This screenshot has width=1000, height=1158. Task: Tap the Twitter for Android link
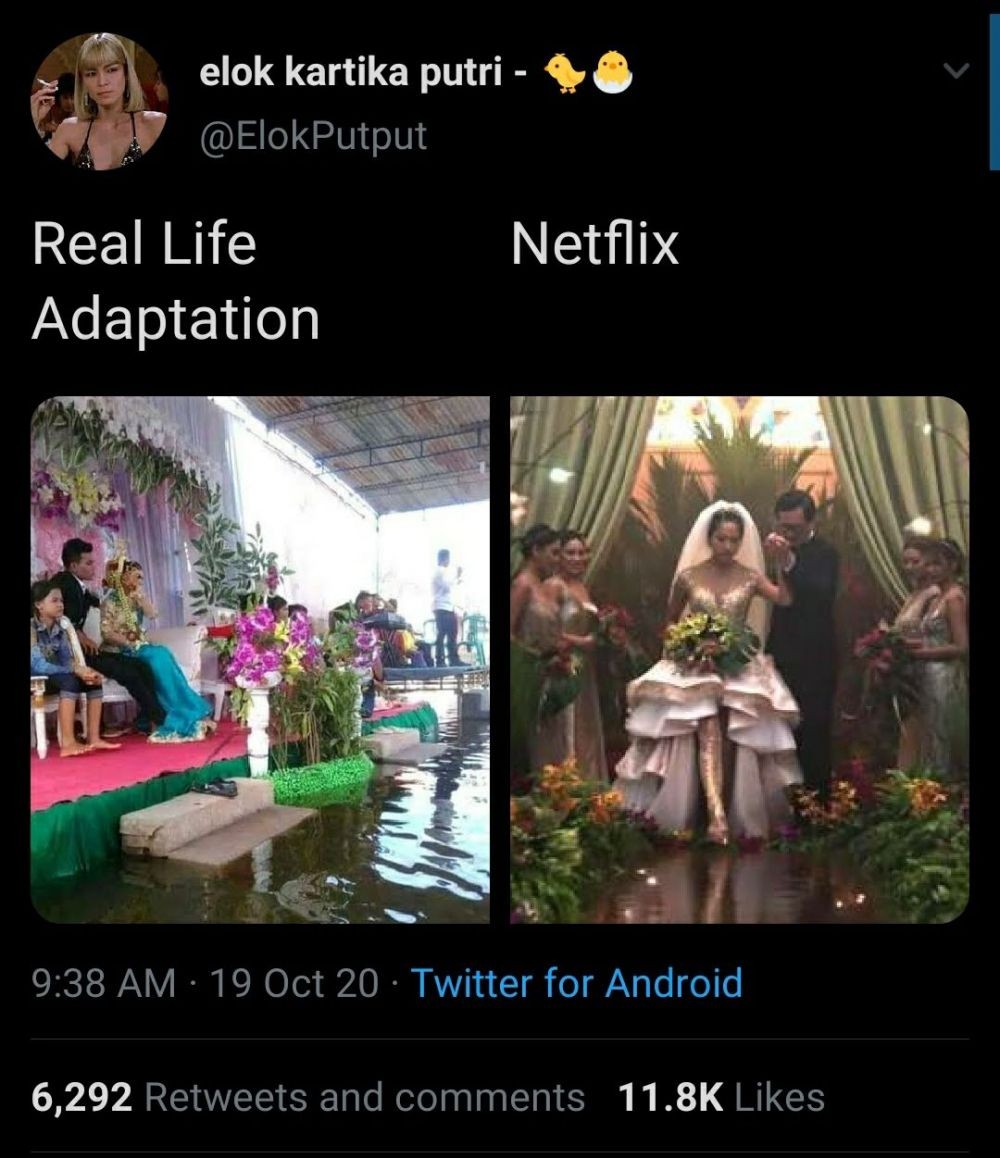click(x=577, y=983)
